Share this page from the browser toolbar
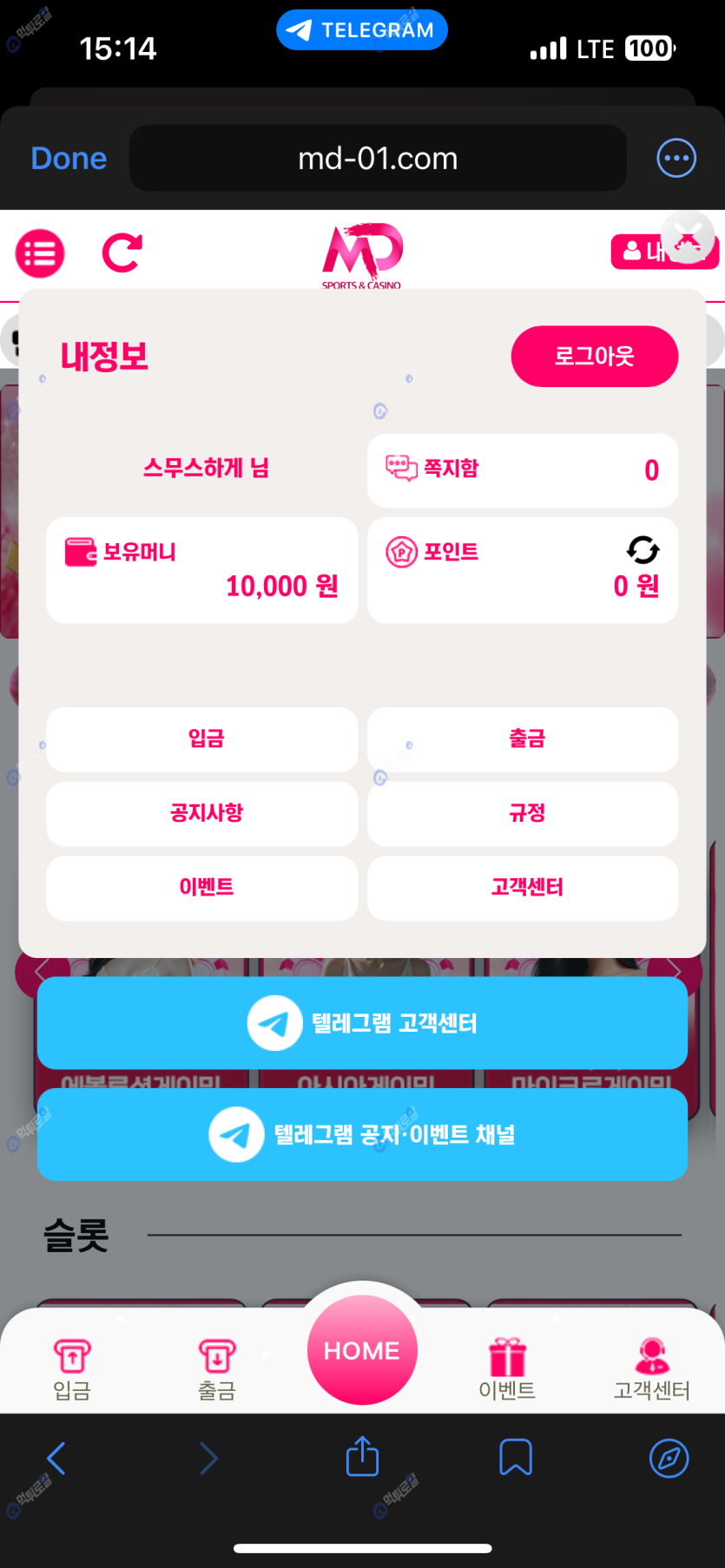 [x=362, y=1457]
